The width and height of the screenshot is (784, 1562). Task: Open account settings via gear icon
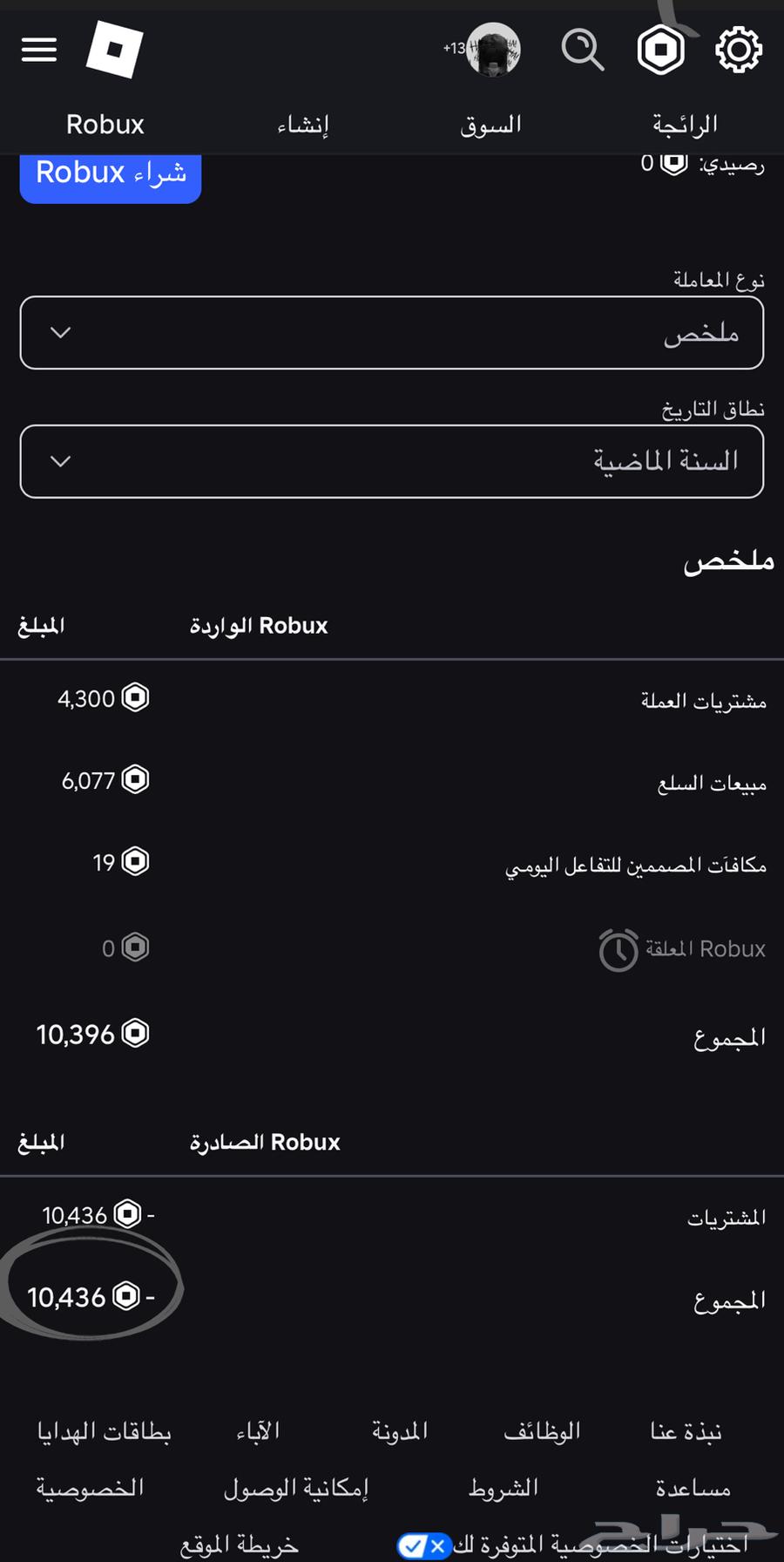click(737, 50)
